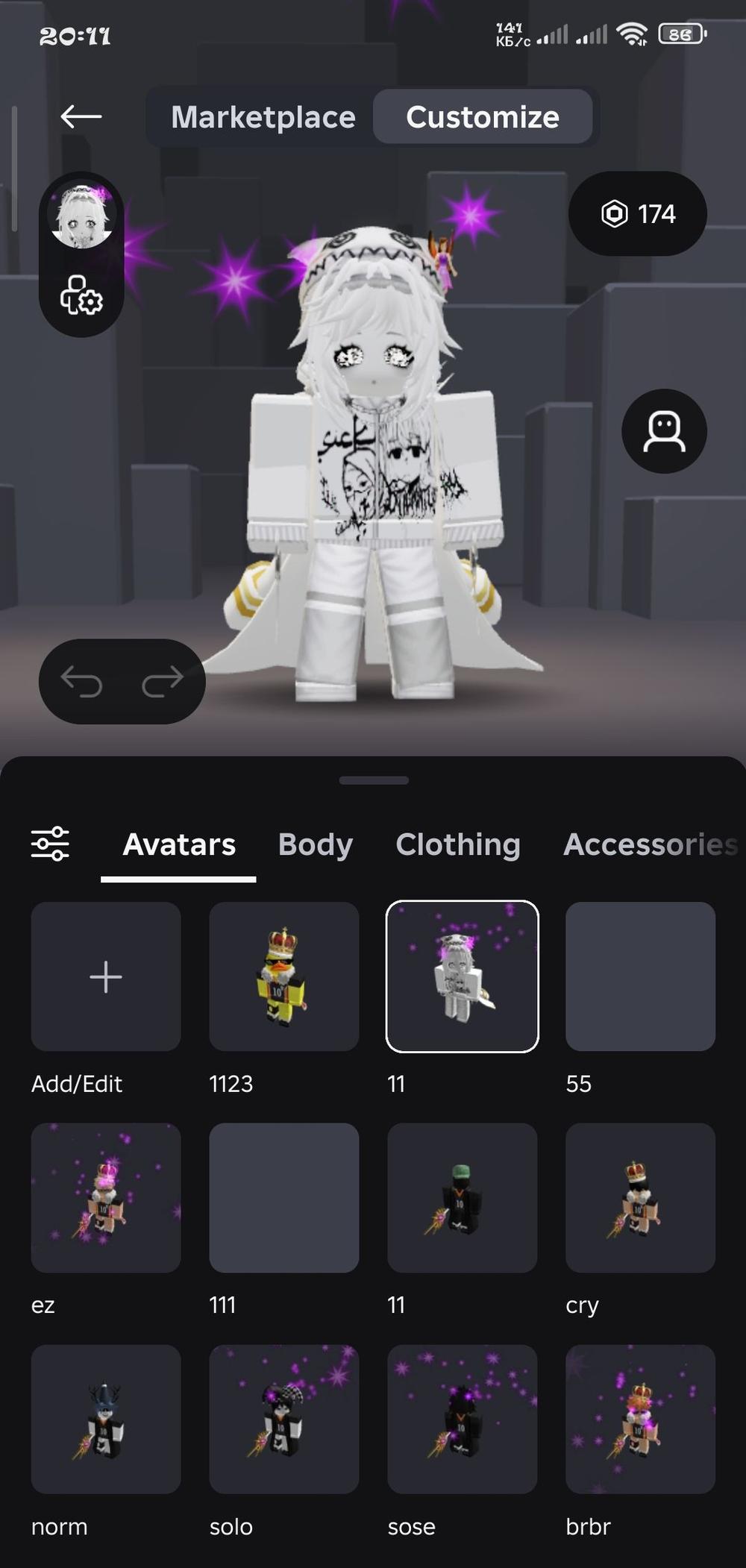Show the Accessories tab

(649, 844)
